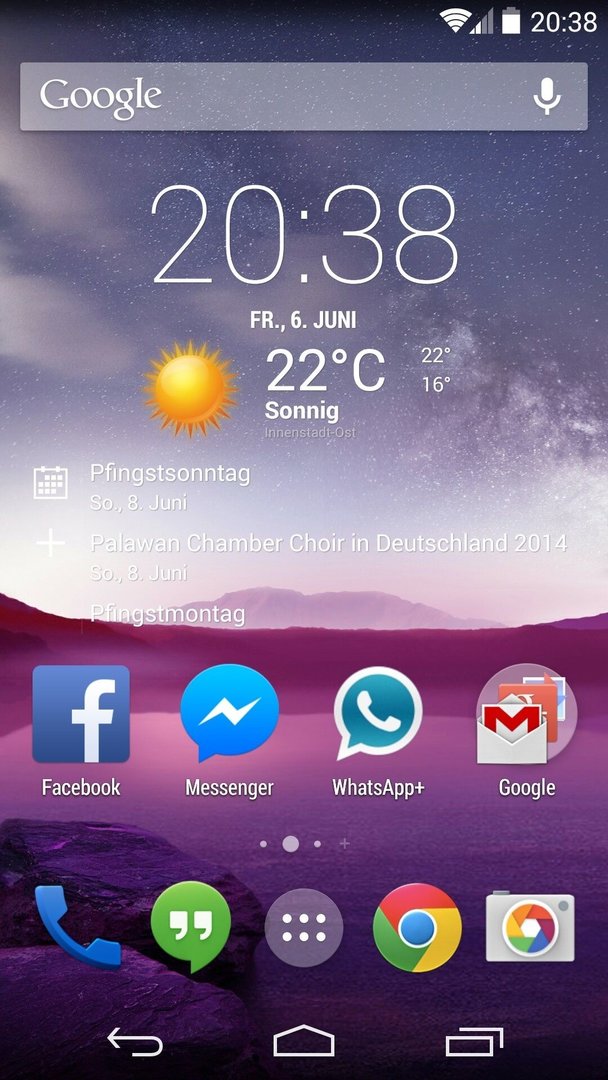Launch the Messenger app
This screenshot has height=1080, width=608.
pyautogui.click(x=229, y=715)
